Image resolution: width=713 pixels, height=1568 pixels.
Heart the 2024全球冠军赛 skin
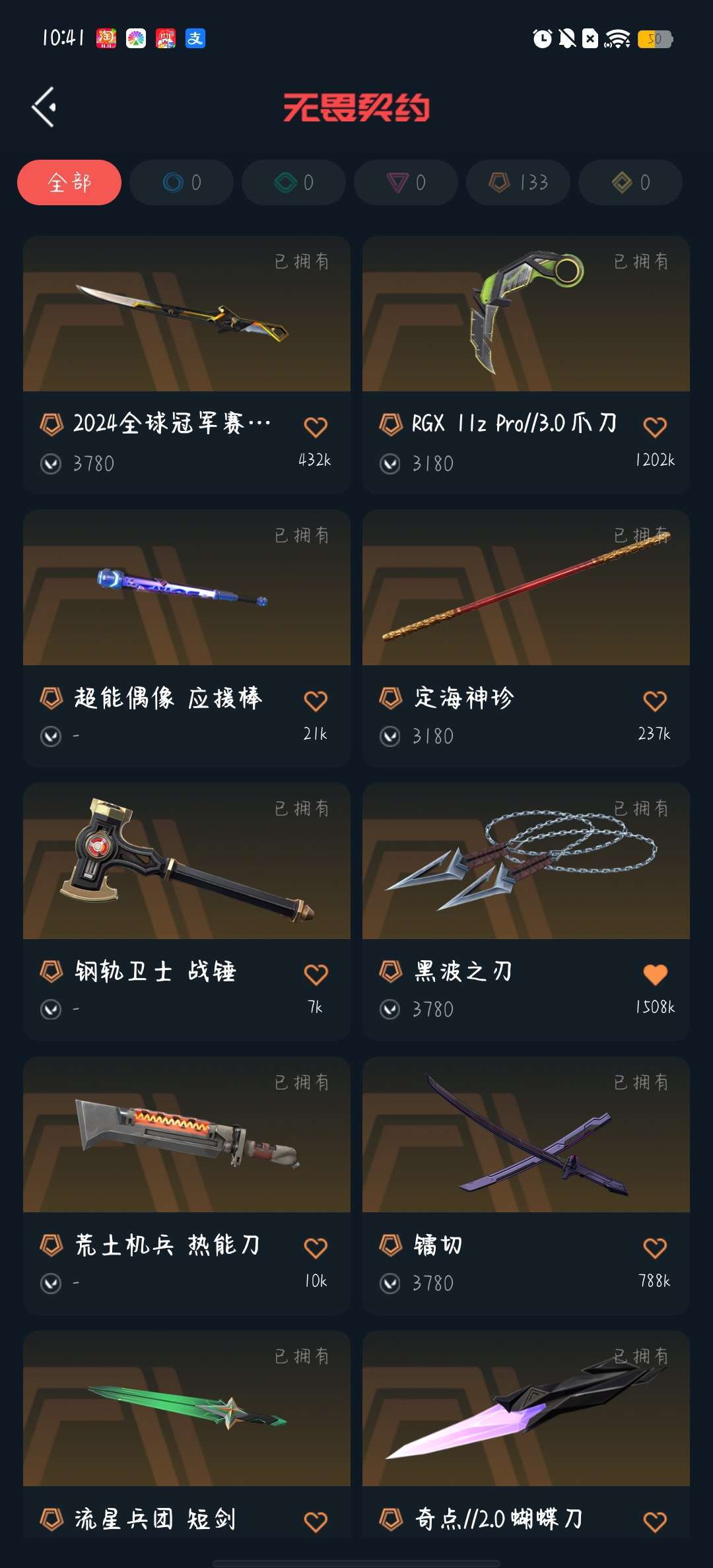pyautogui.click(x=316, y=427)
